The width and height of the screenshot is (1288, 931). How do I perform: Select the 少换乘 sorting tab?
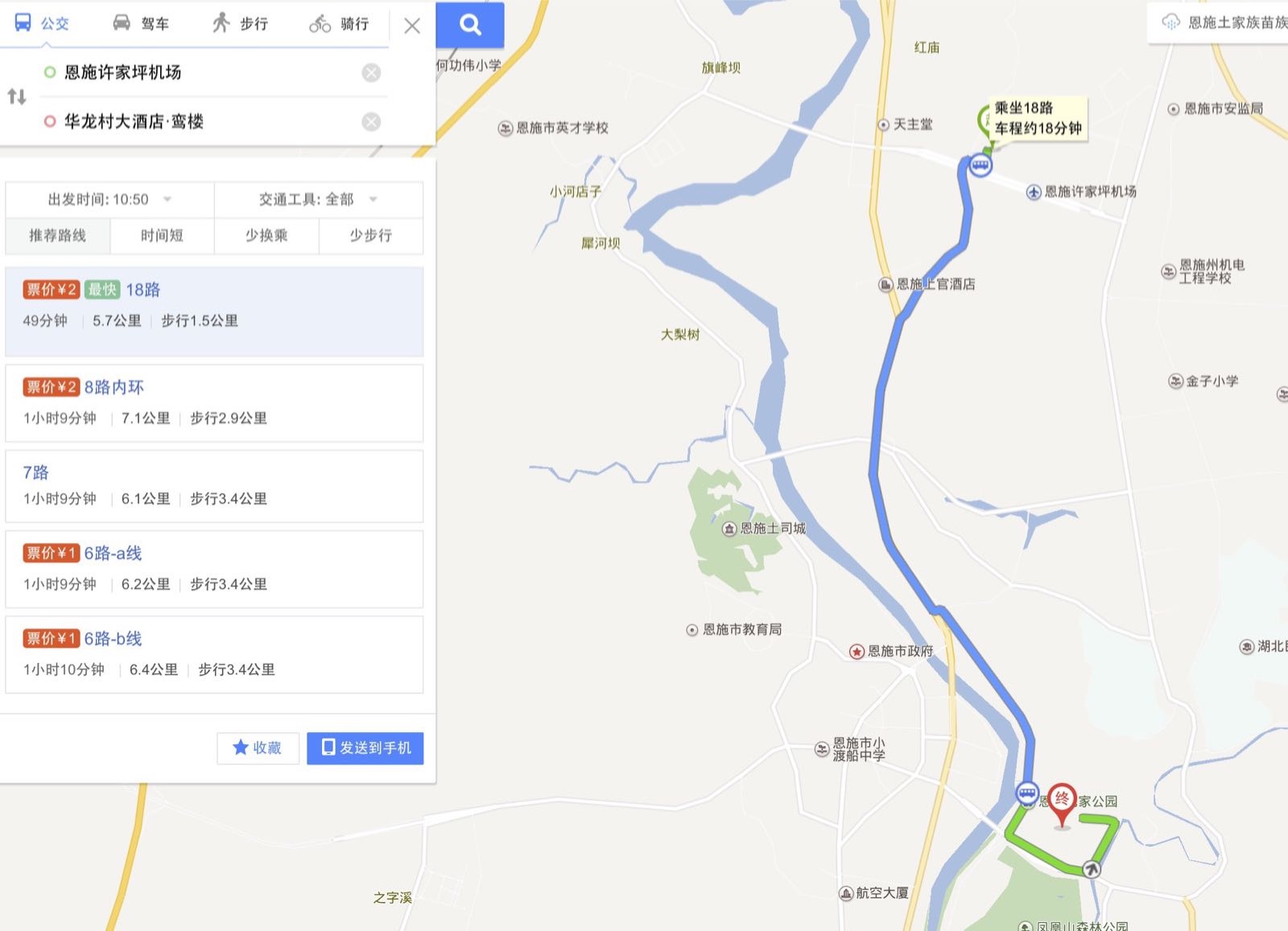click(266, 235)
